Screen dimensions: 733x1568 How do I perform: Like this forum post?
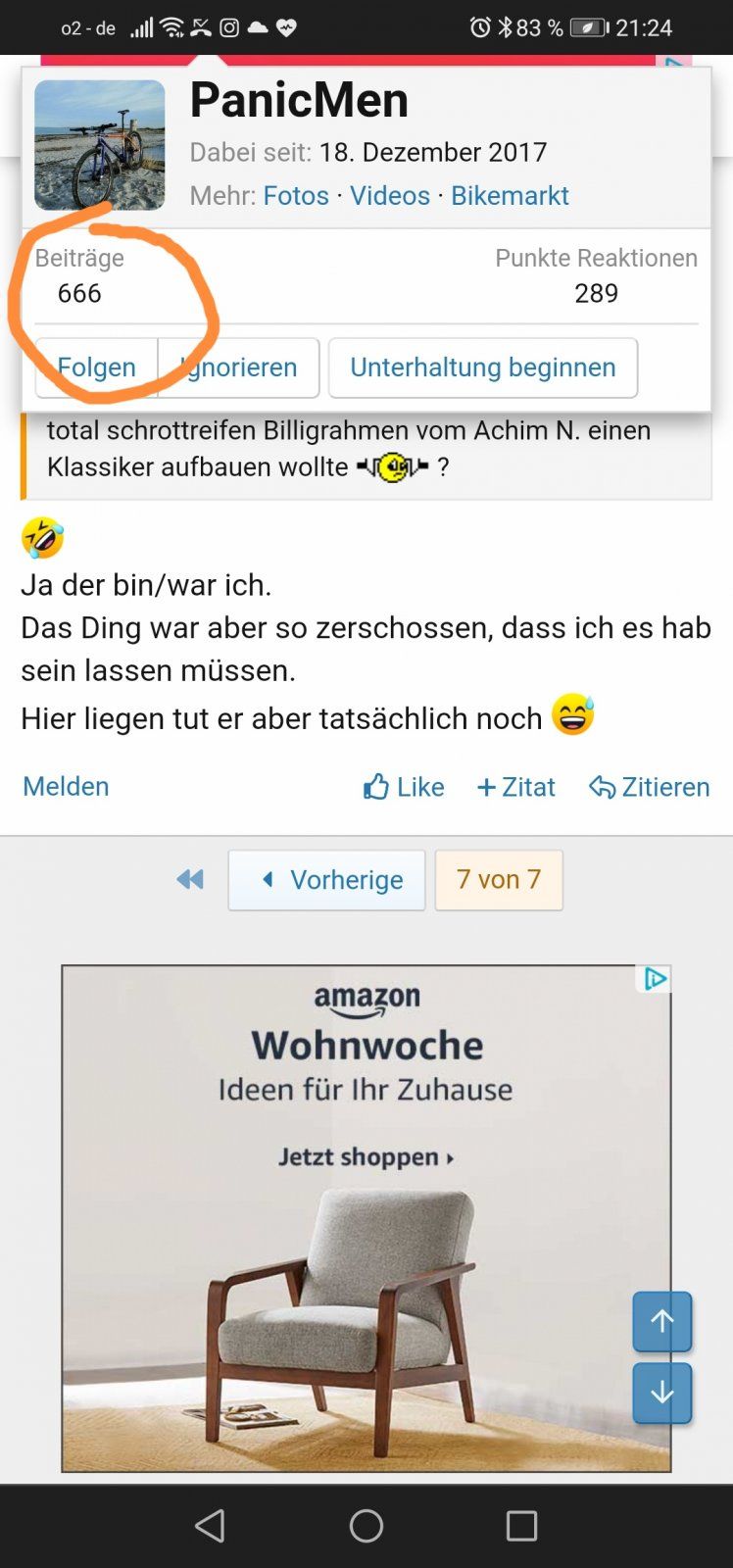coord(404,787)
